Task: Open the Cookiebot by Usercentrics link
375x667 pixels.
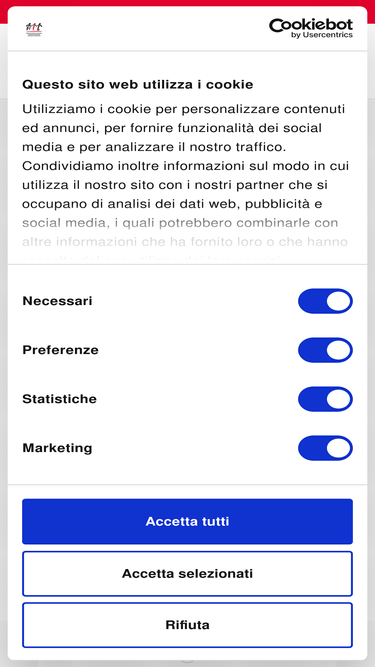Action: pos(311,29)
